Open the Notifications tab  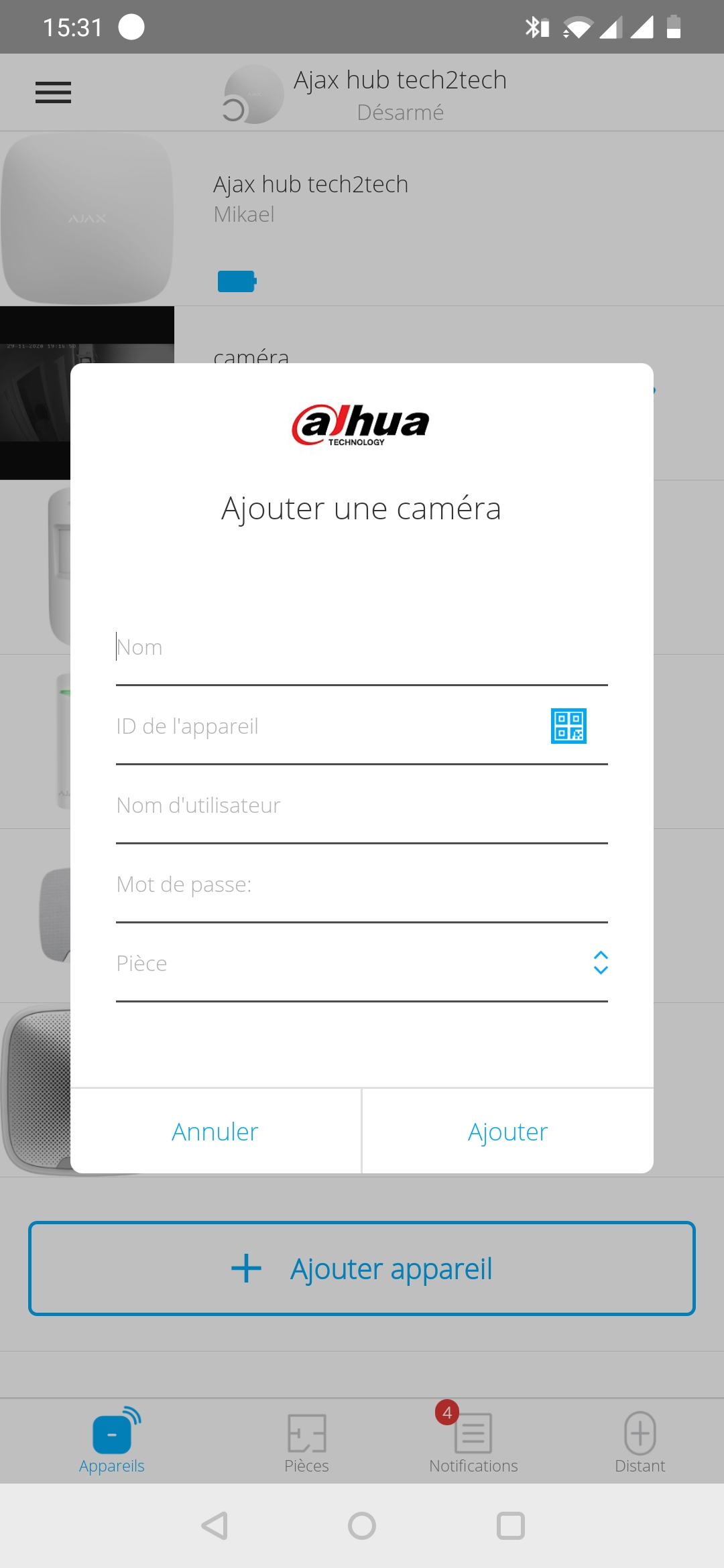coord(473,1442)
